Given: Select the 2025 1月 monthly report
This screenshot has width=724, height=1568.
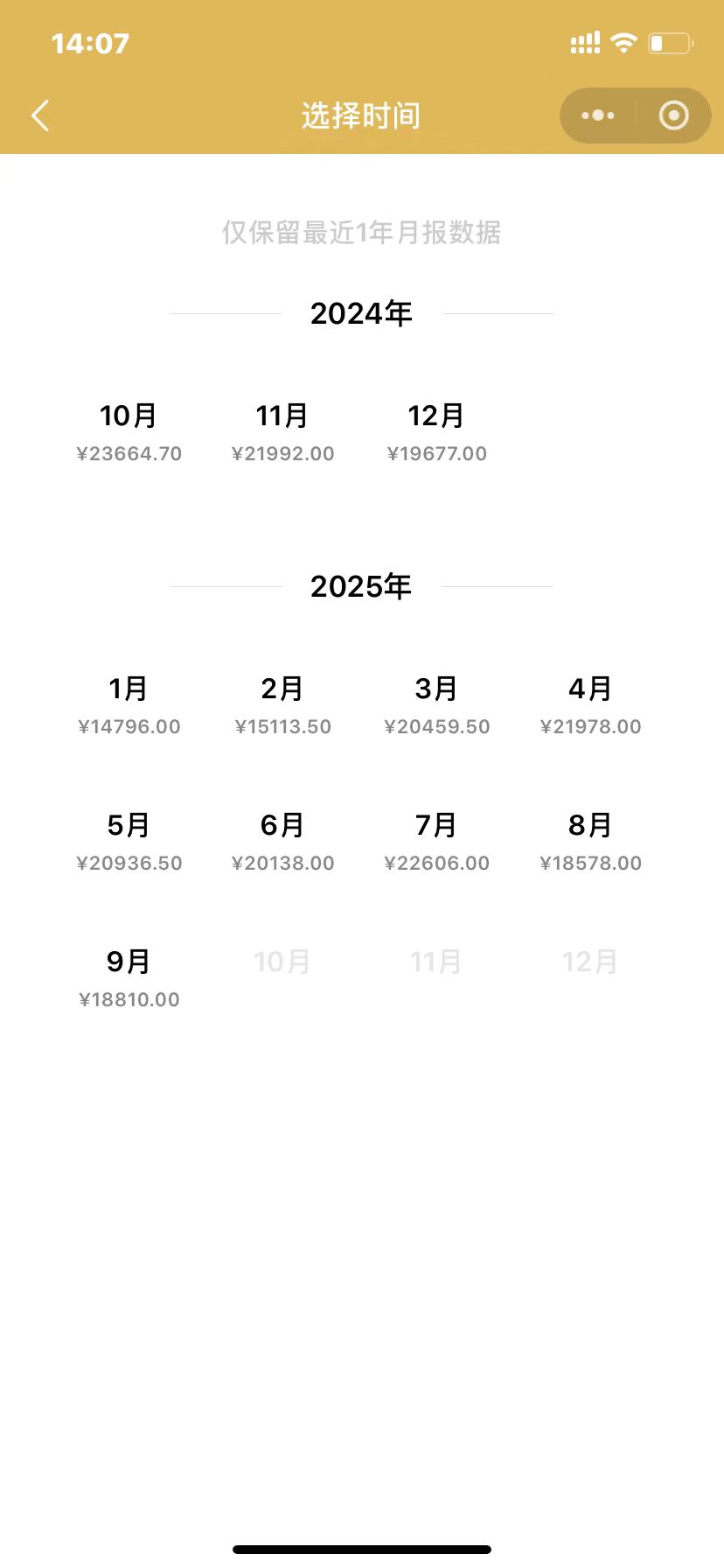Looking at the screenshot, I should point(129,704).
